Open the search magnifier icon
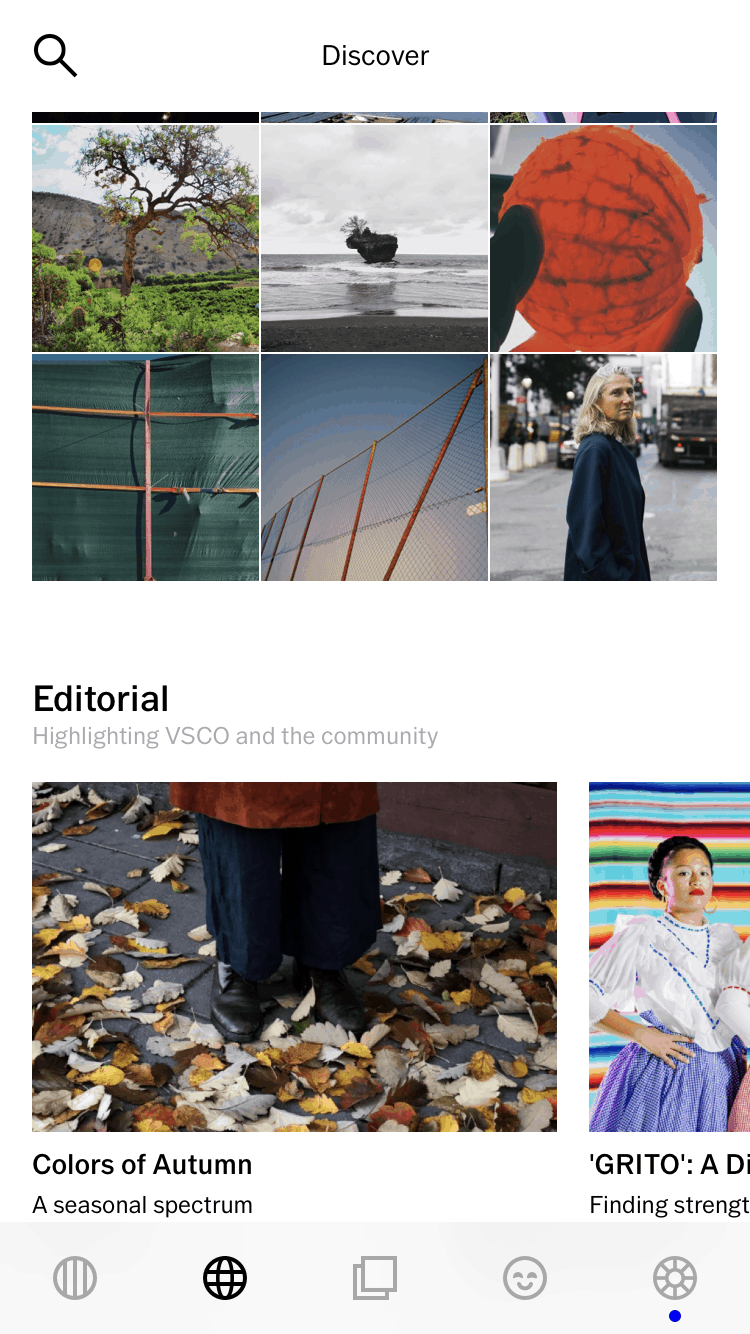 click(x=55, y=55)
